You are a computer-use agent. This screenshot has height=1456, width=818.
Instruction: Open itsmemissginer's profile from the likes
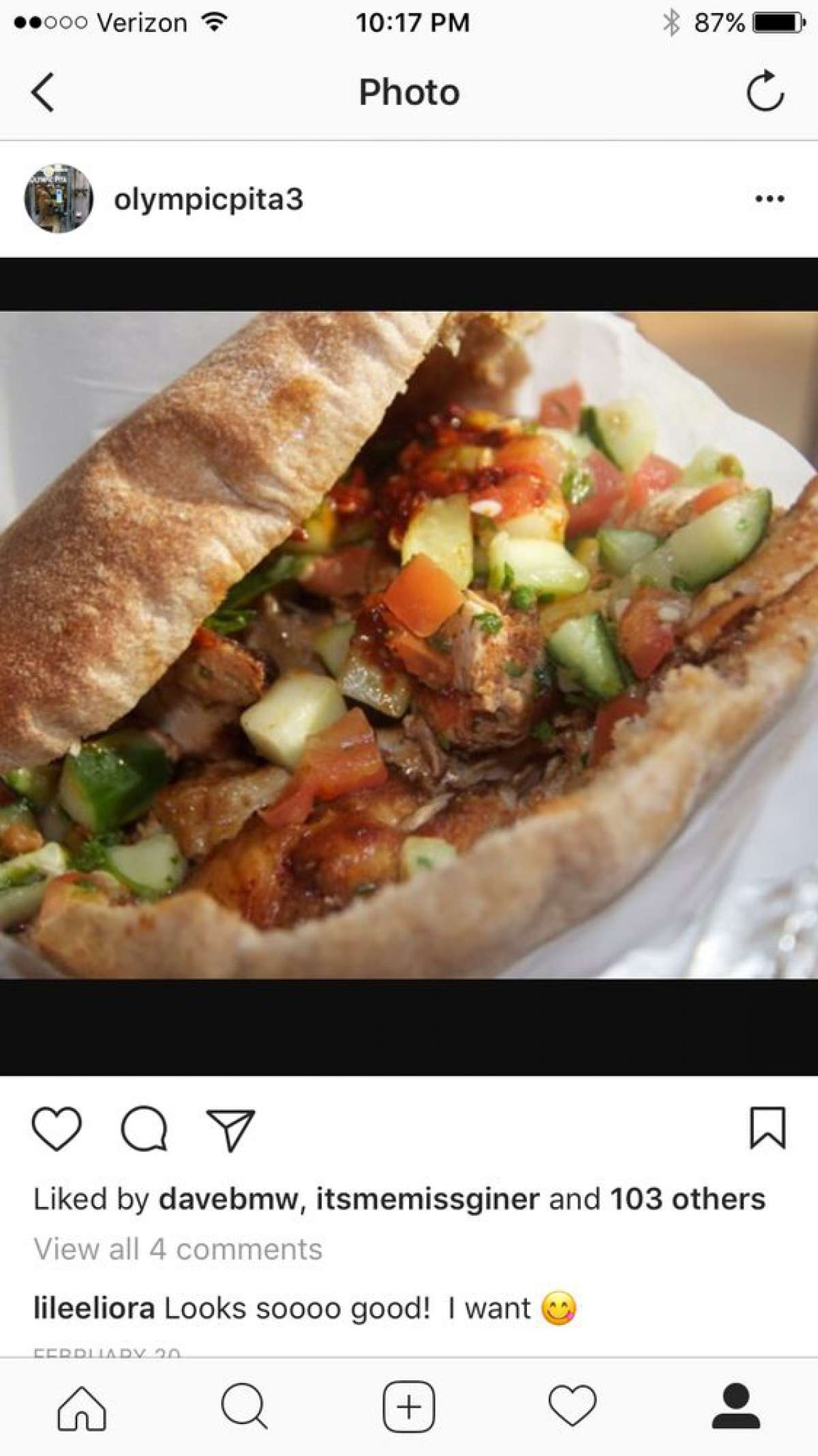coord(427,1199)
